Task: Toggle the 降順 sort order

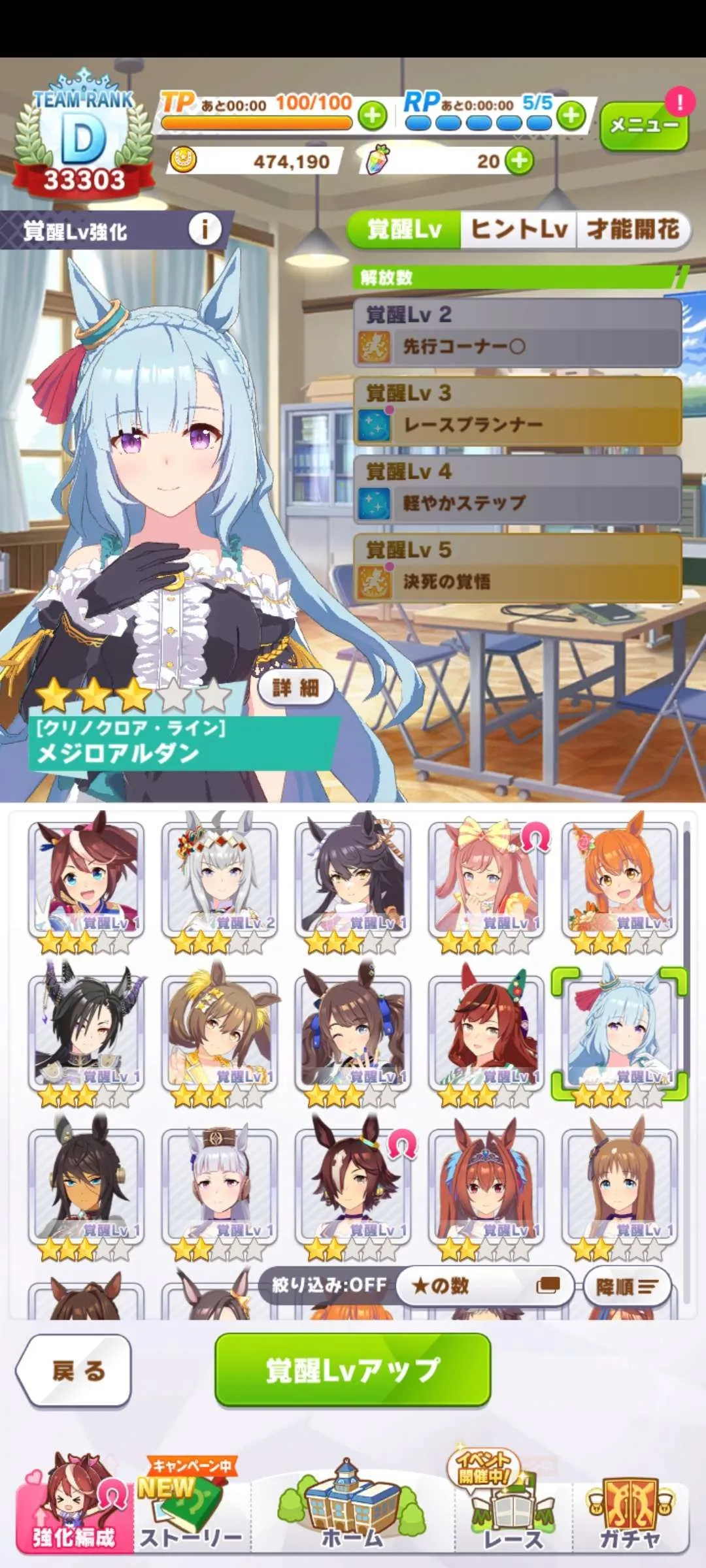Action: coord(626,1287)
